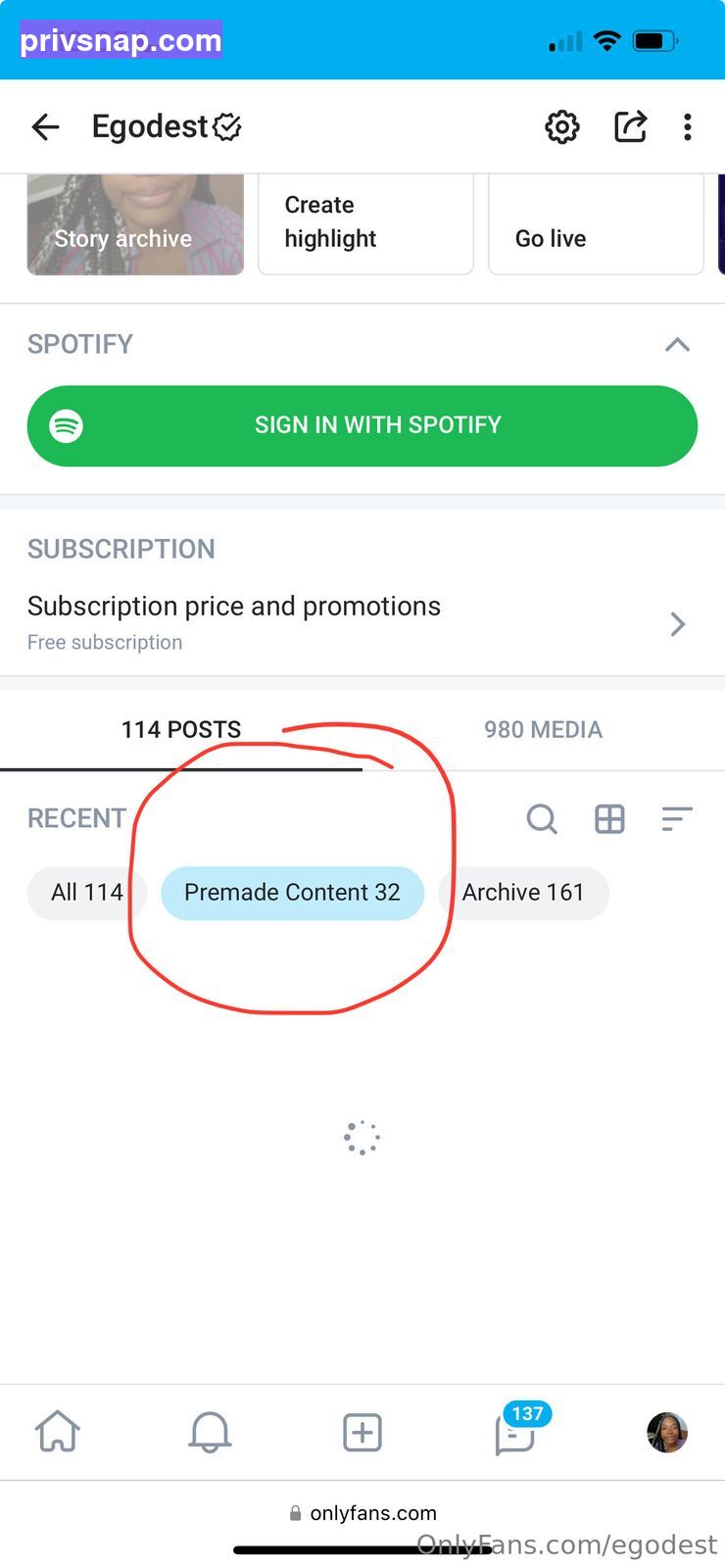This screenshot has width=725, height=1568.
Task: Search posts with the magnifier icon
Action: pyautogui.click(x=542, y=818)
